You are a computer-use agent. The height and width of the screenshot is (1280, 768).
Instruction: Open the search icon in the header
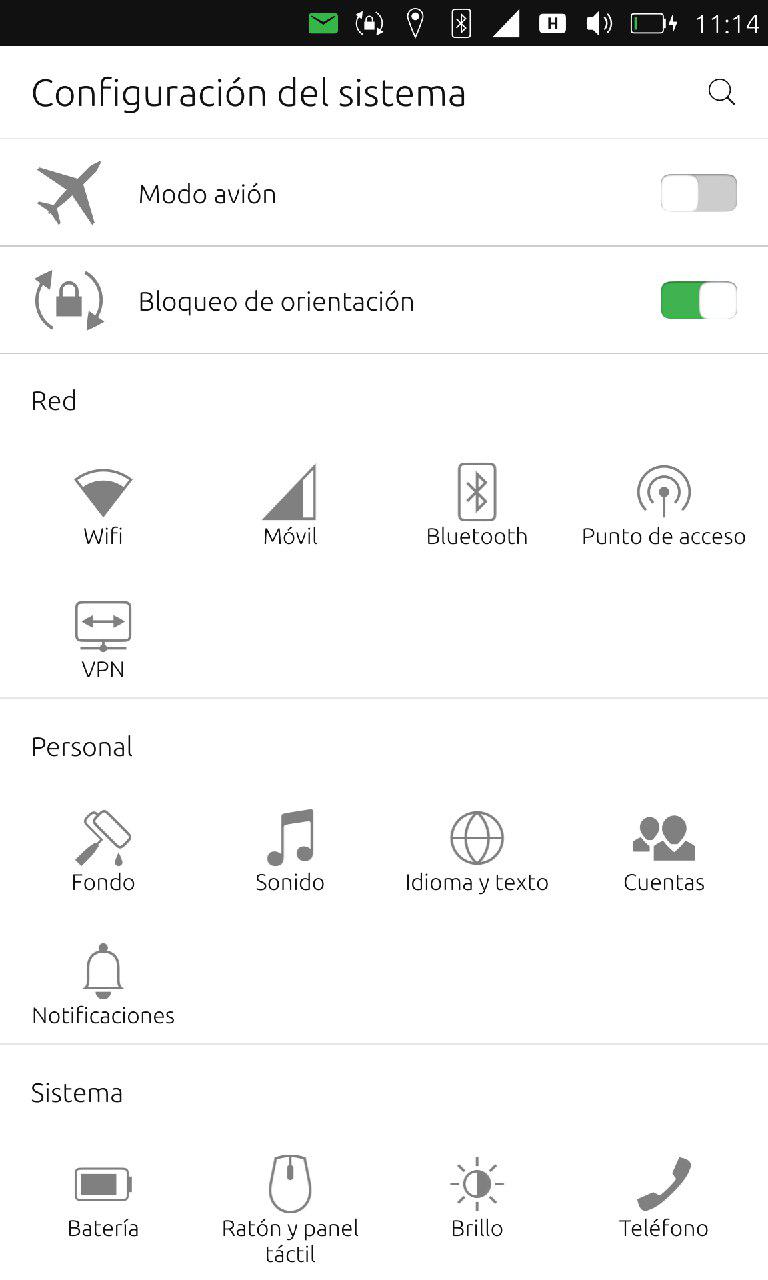(x=721, y=93)
